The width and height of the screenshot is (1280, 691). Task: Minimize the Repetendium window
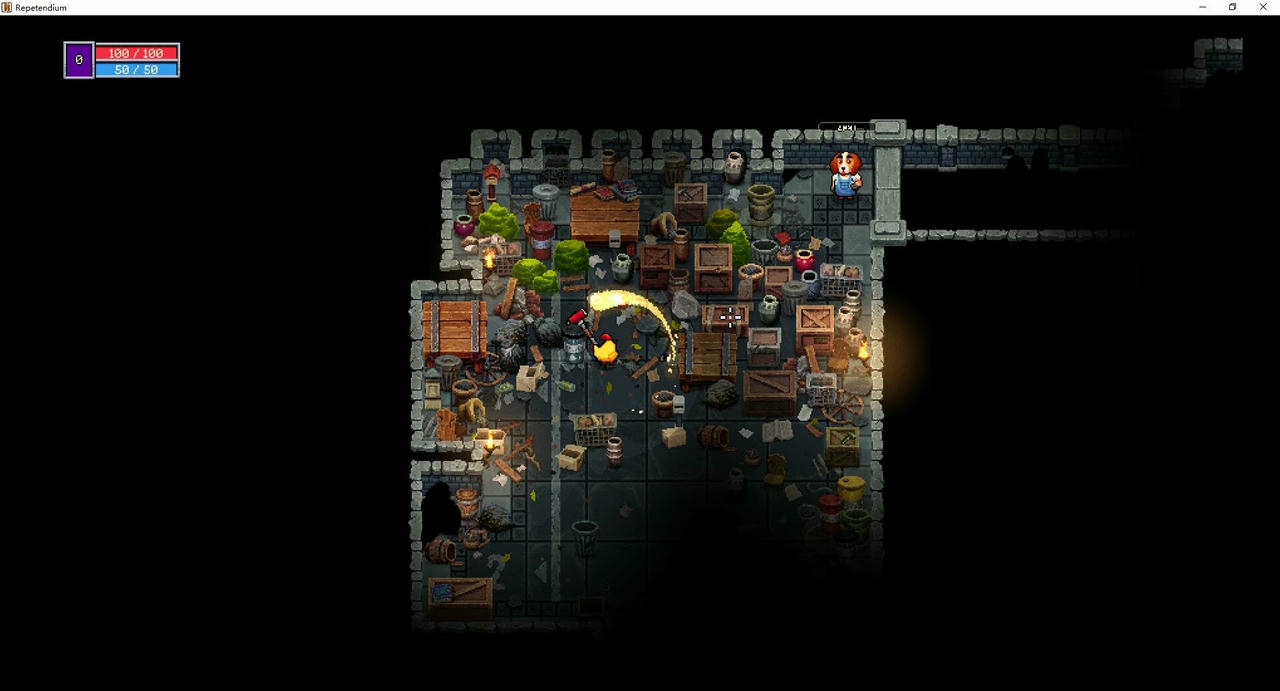(1202, 7)
